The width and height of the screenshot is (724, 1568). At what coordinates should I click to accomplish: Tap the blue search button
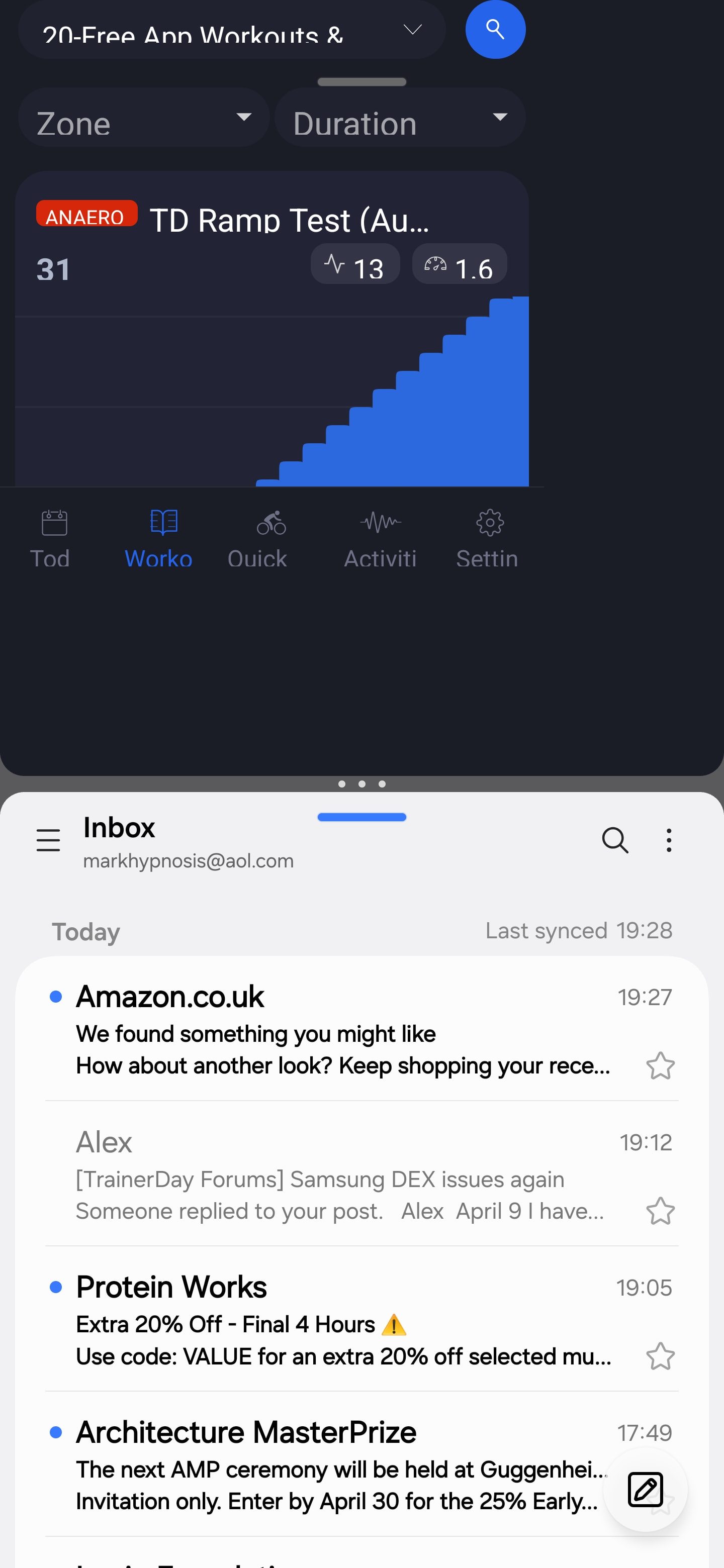495,29
